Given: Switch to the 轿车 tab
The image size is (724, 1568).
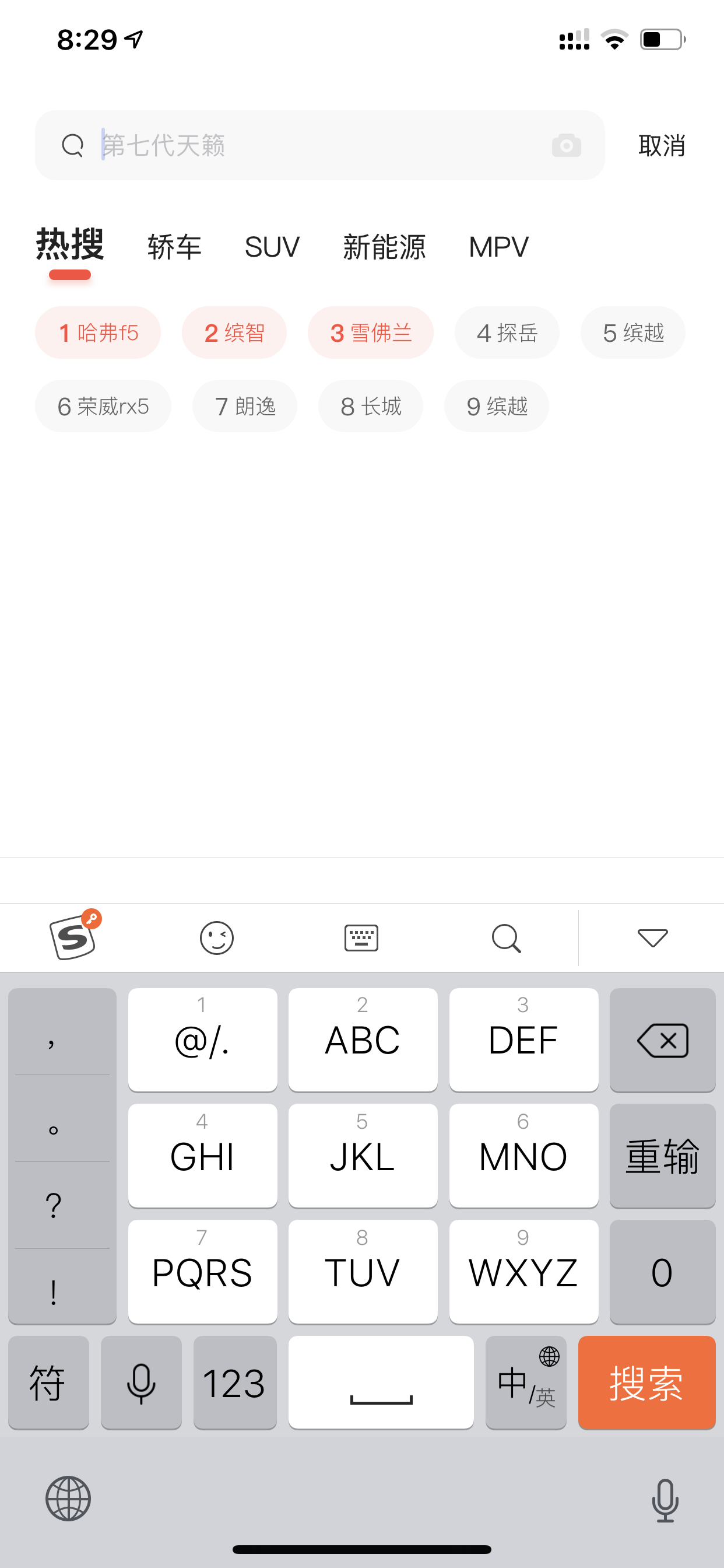Looking at the screenshot, I should coord(174,247).
